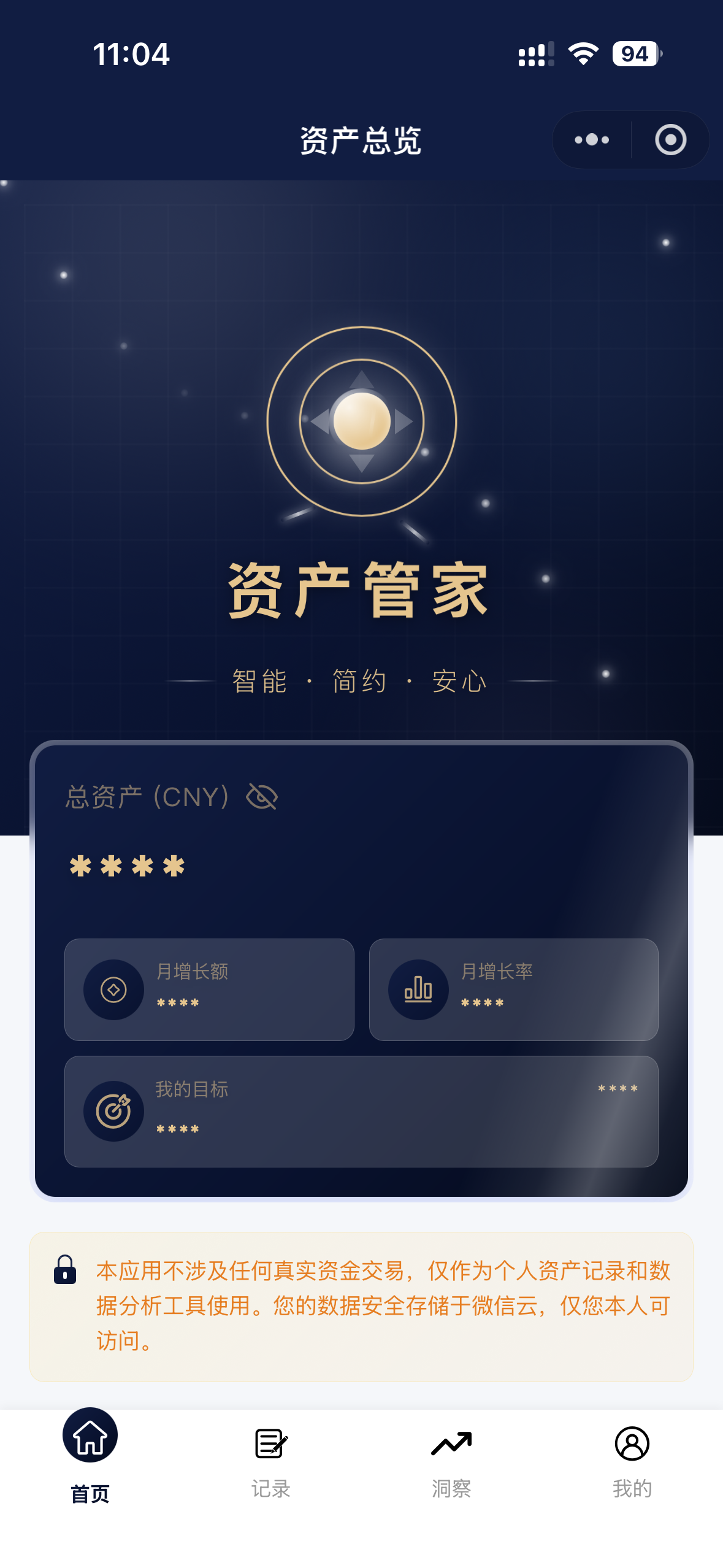Open the 我的目标 card
Image resolution: width=723 pixels, height=1568 pixels.
[361, 1110]
